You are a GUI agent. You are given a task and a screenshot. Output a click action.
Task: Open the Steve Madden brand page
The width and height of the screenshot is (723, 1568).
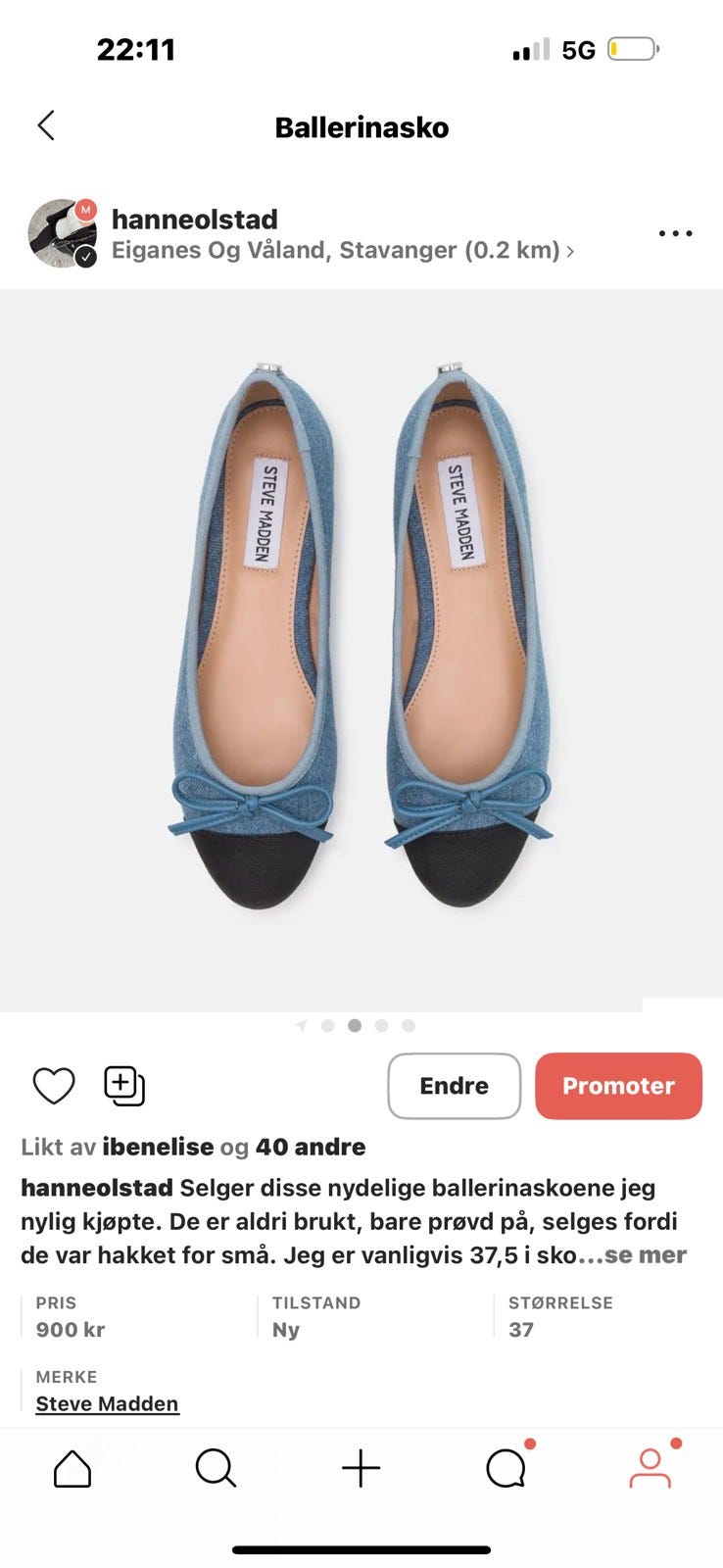point(107,1403)
